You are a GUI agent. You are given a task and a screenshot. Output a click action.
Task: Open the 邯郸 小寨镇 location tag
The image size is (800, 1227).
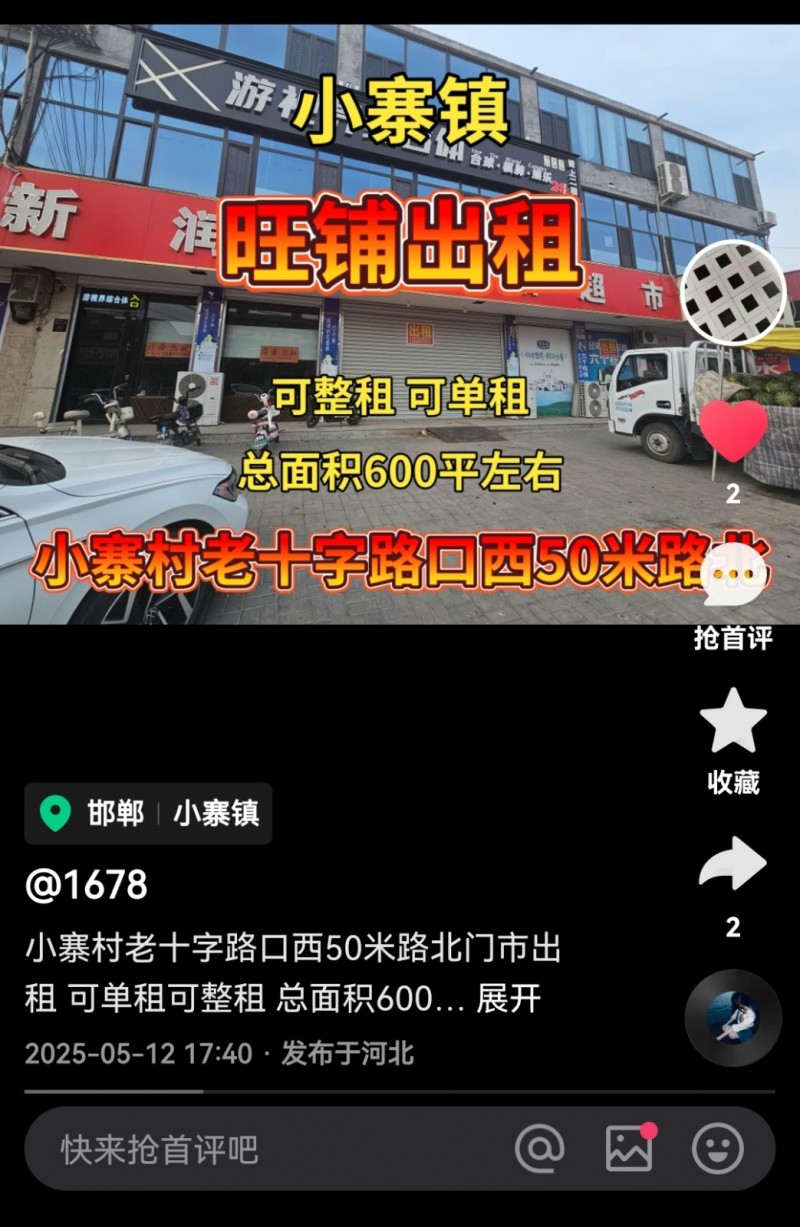(148, 813)
